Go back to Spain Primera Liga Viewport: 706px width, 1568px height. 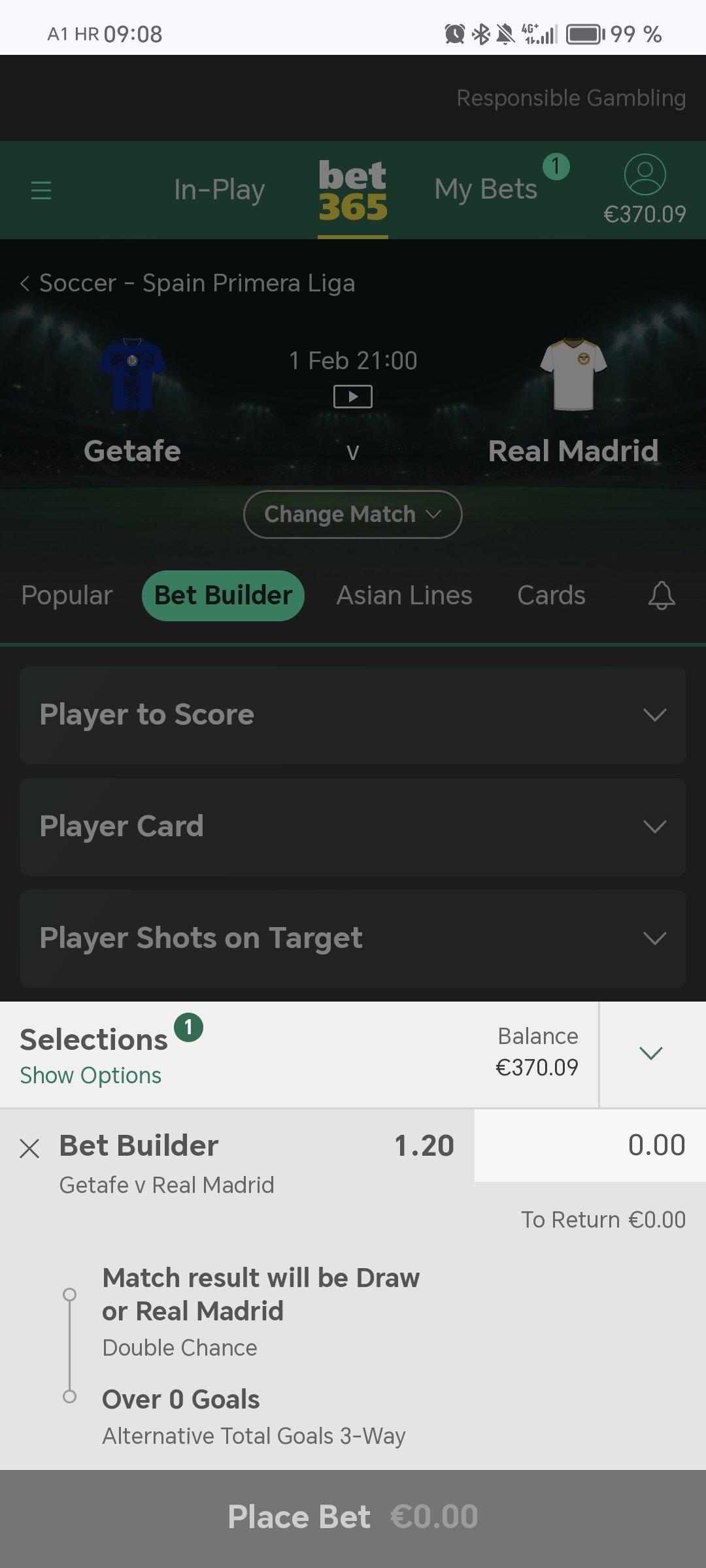(188, 283)
